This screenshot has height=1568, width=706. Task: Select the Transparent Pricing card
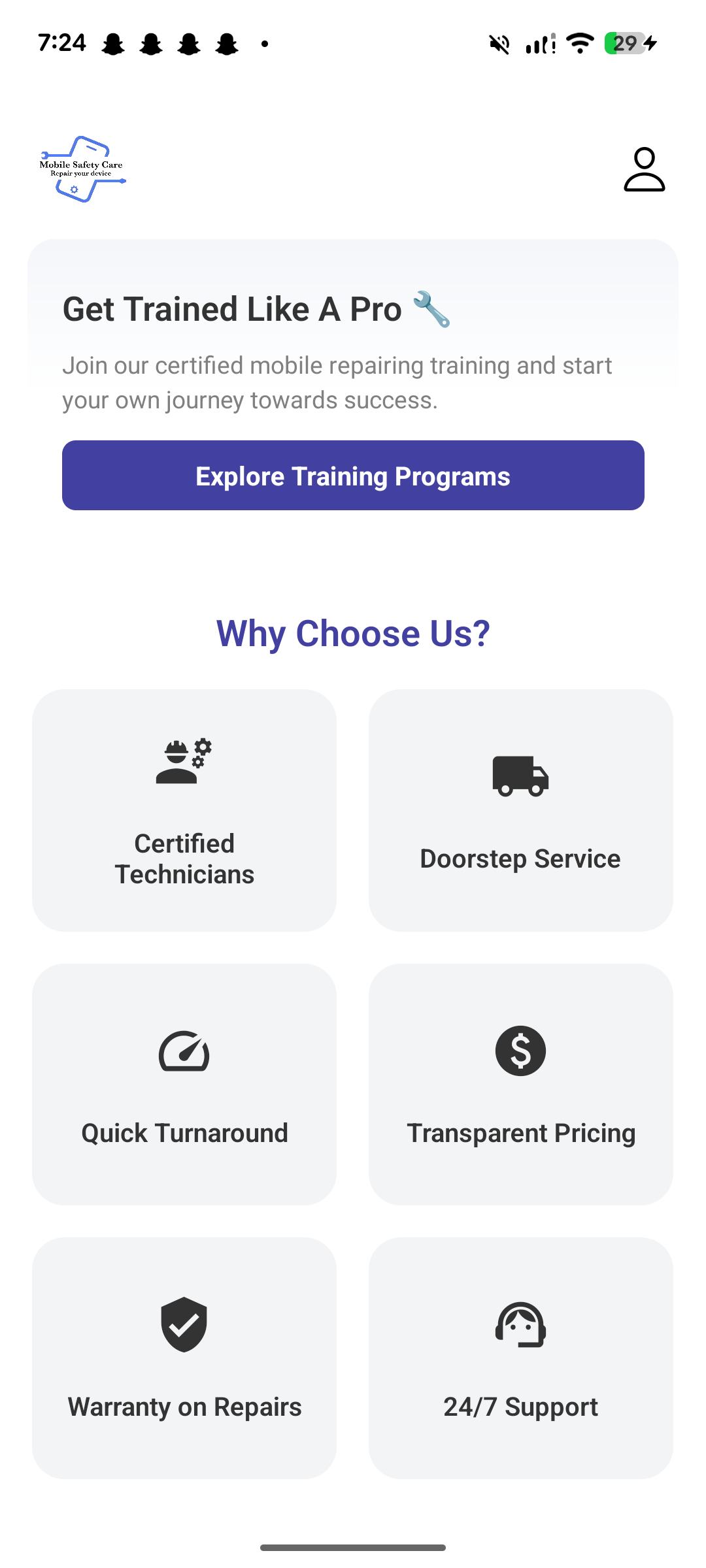(520, 1083)
